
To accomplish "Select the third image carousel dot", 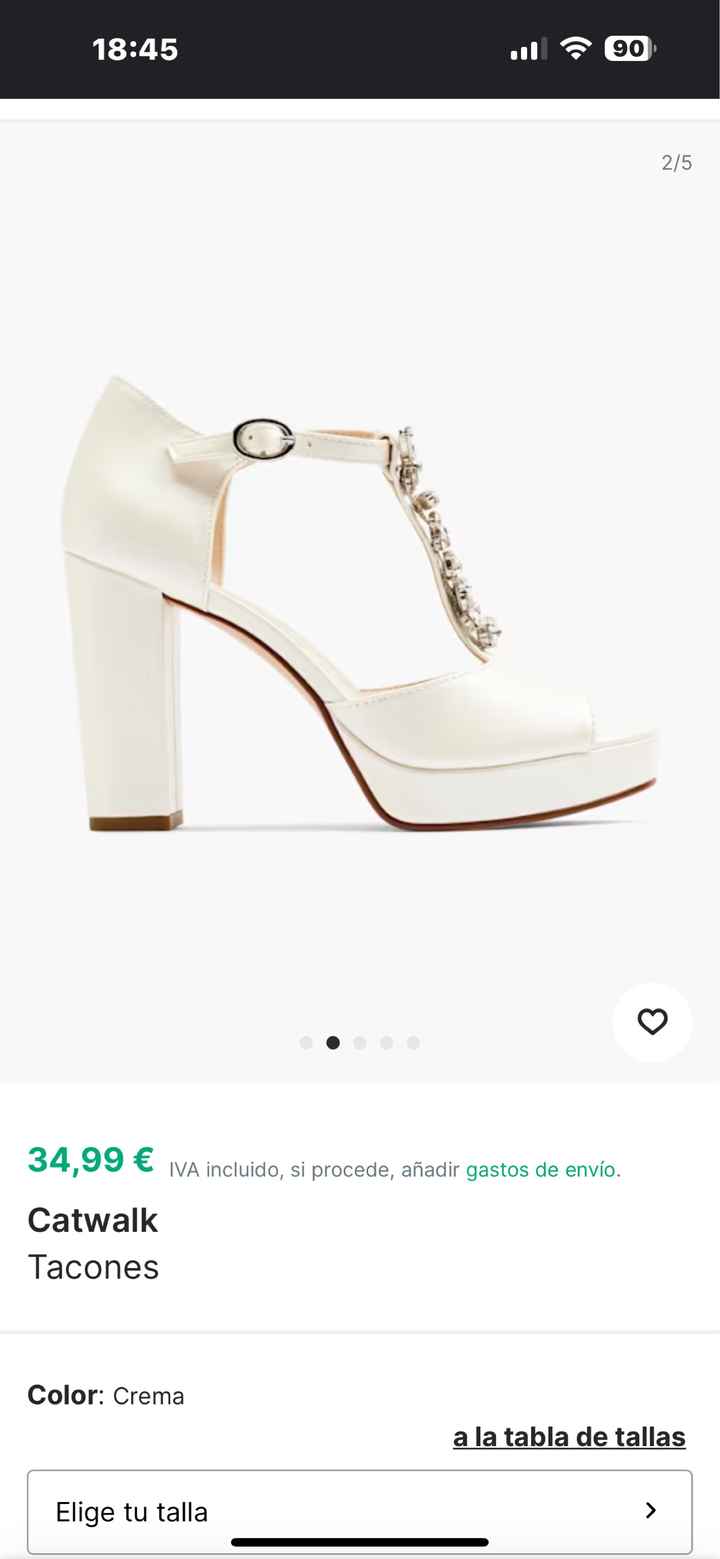I will (360, 1042).
